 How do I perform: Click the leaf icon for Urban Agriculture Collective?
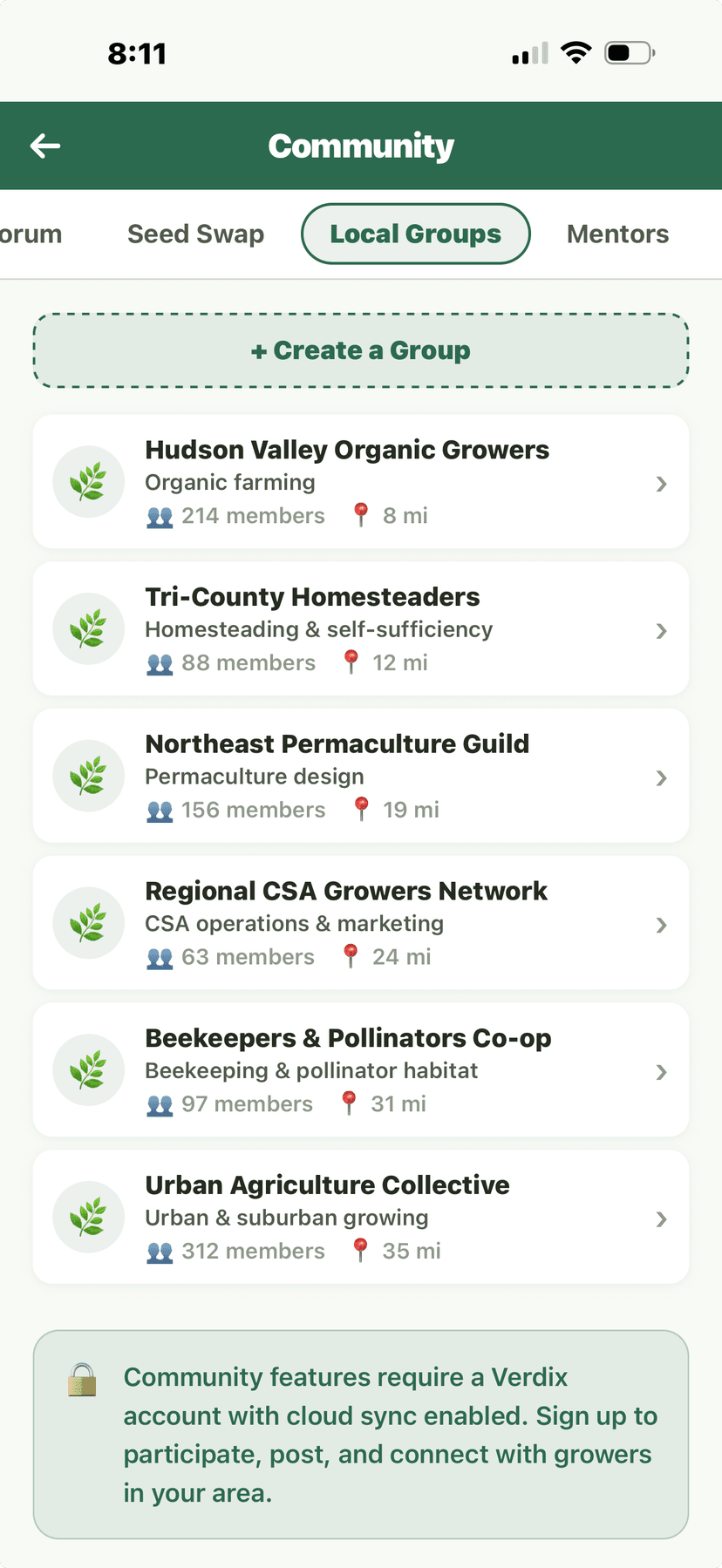pos(88,1217)
